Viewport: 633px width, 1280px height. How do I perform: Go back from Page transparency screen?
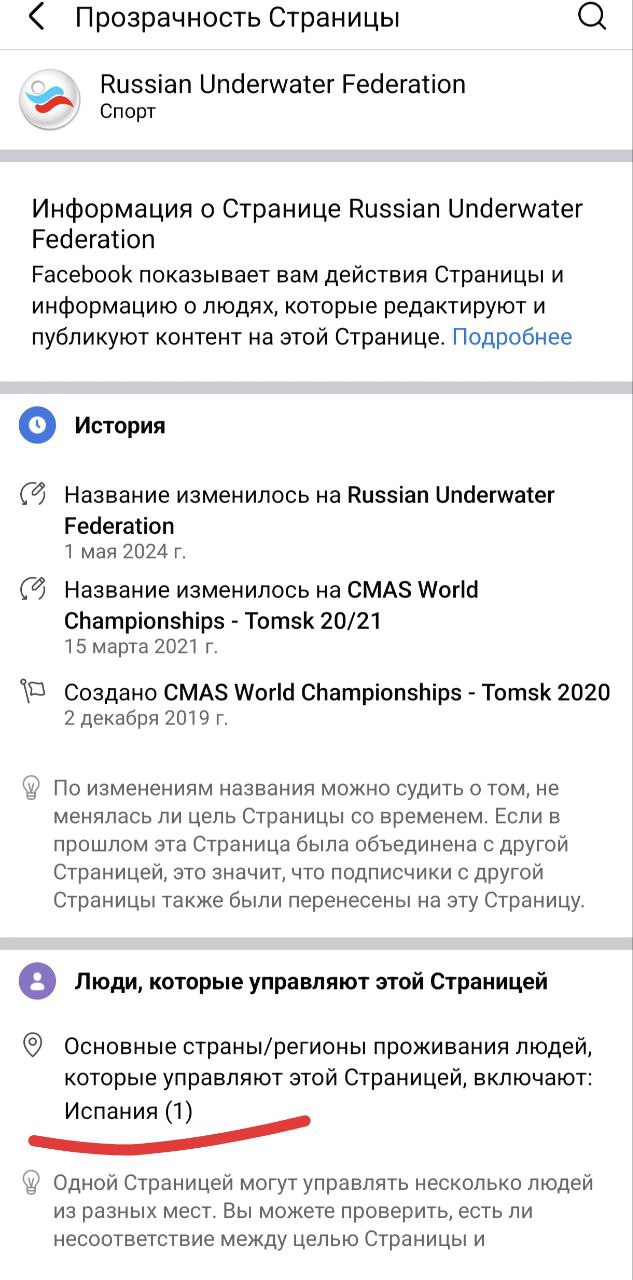(37, 17)
